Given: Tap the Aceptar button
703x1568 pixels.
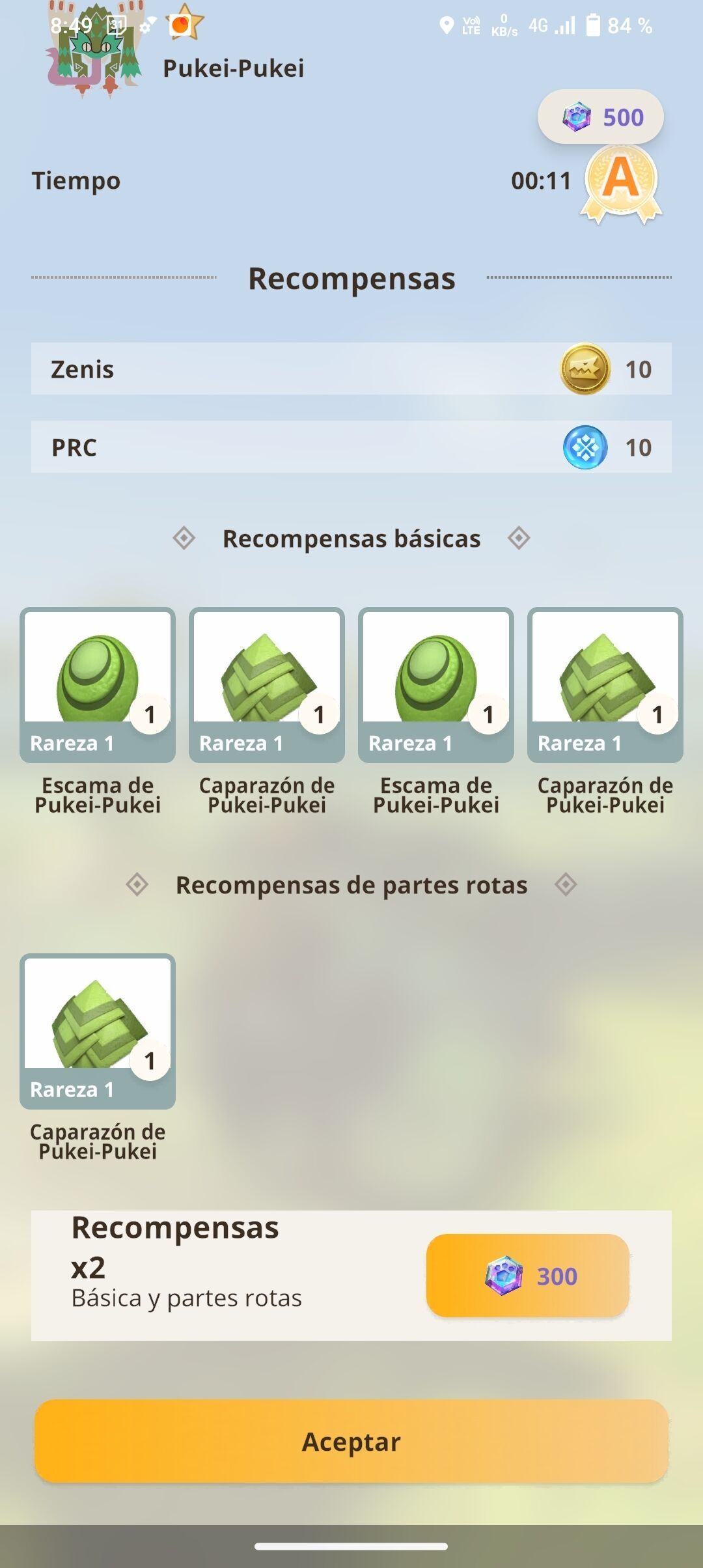Looking at the screenshot, I should pos(351,1441).
